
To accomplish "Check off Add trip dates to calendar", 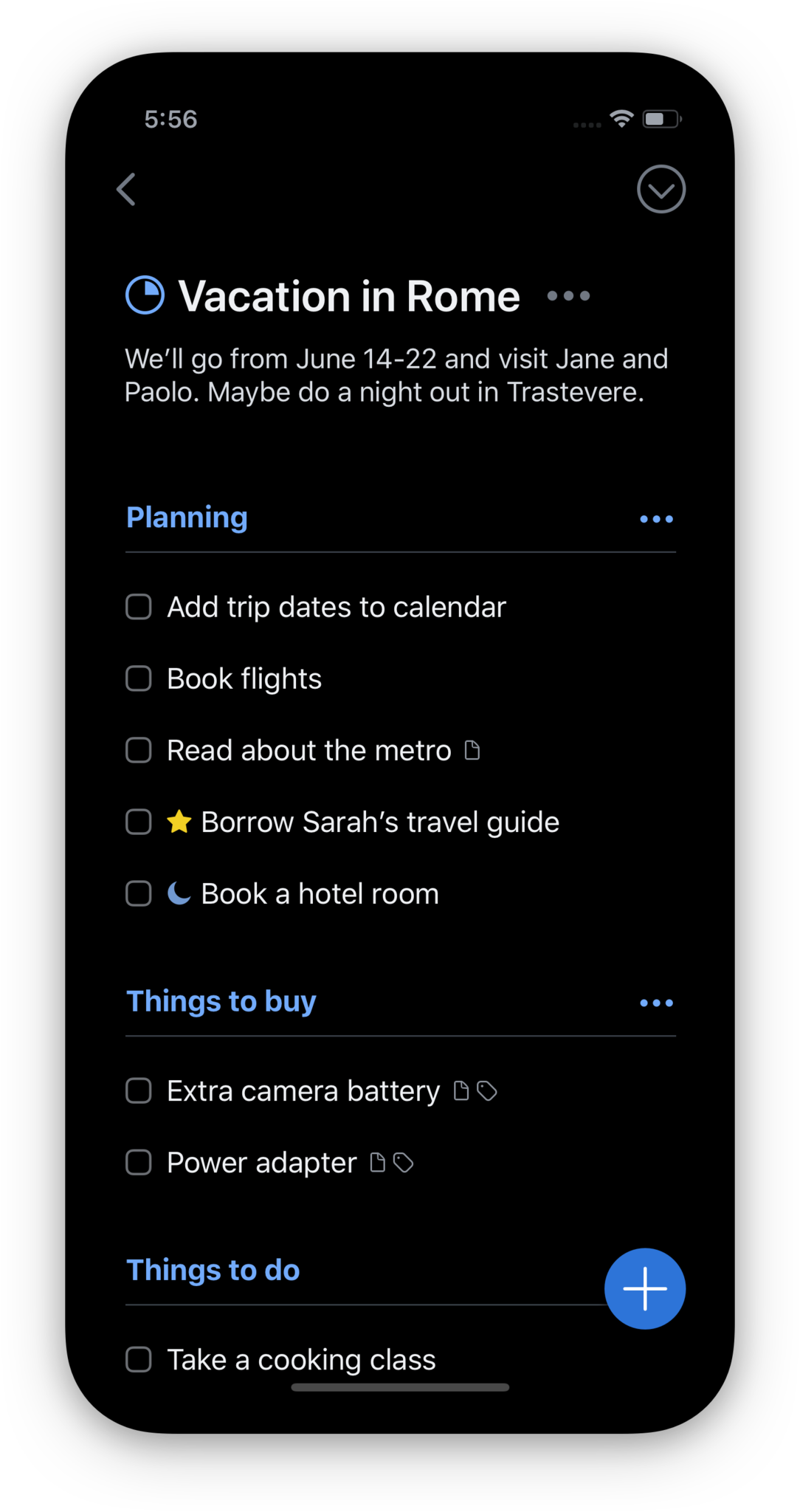I will click(139, 607).
